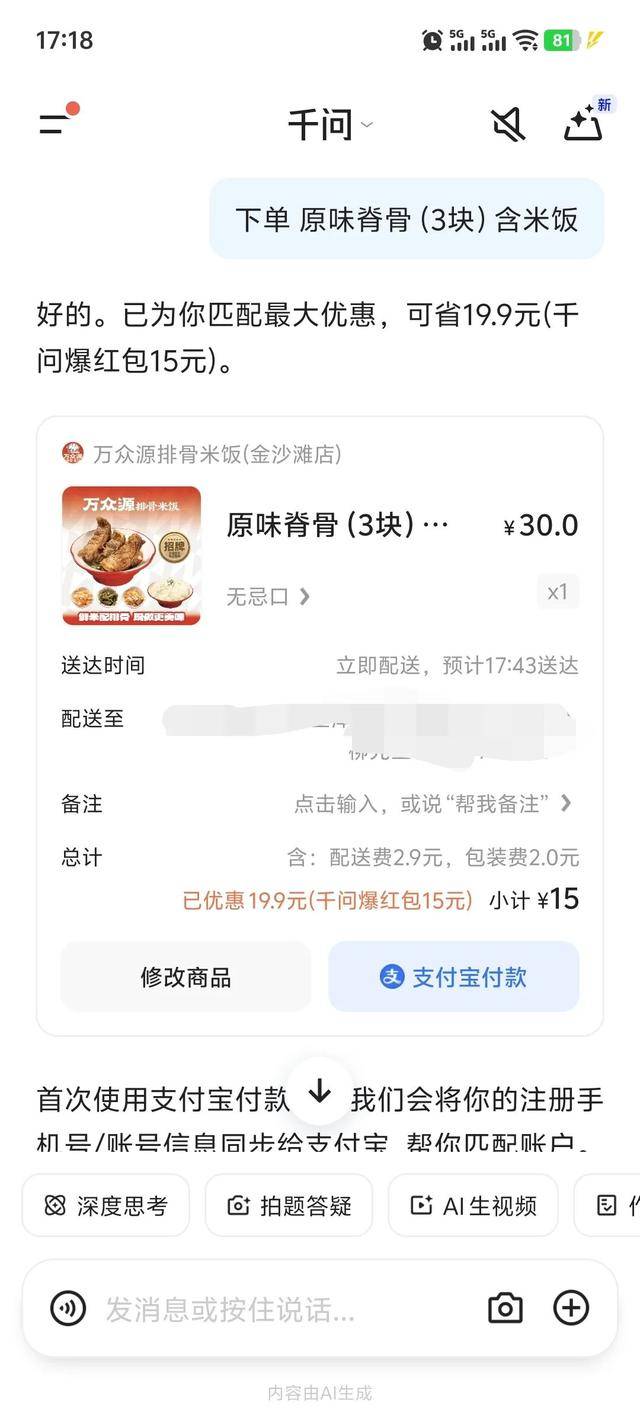The image size is (640, 1422).
Task: Toggle the muted speaker icon
Action: pyautogui.click(x=508, y=125)
